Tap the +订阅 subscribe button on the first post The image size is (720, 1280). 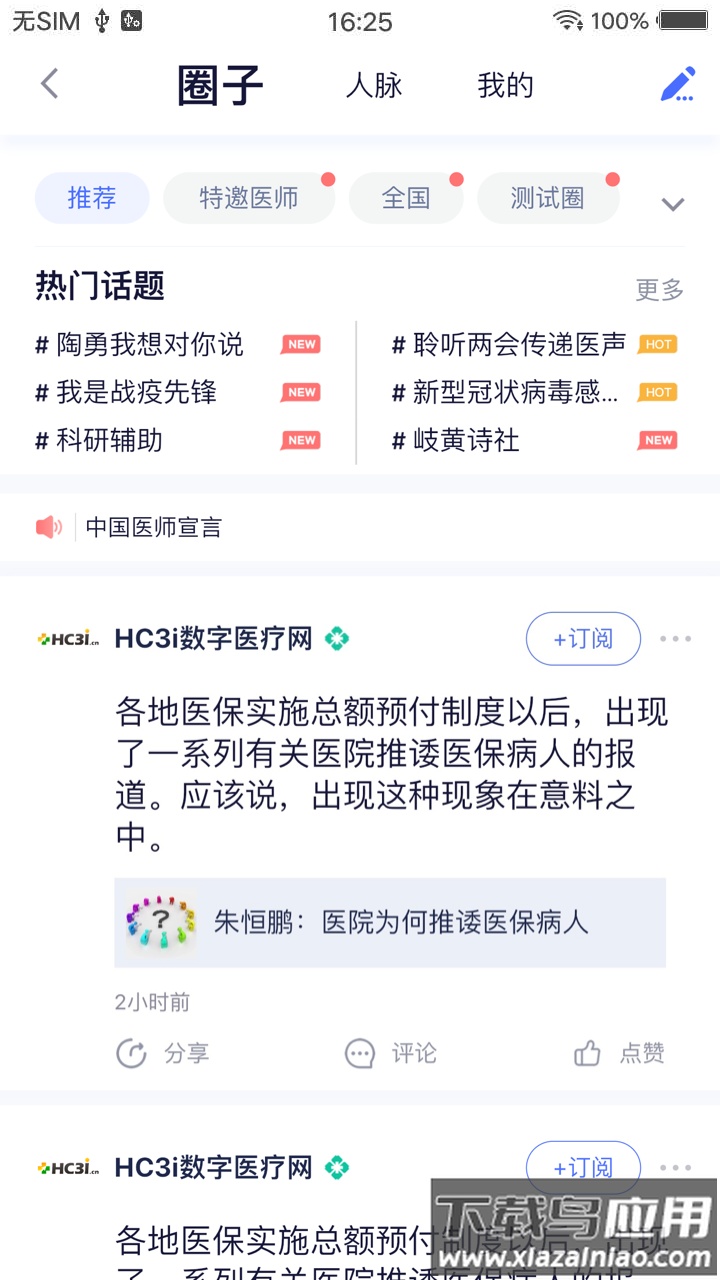tap(583, 638)
